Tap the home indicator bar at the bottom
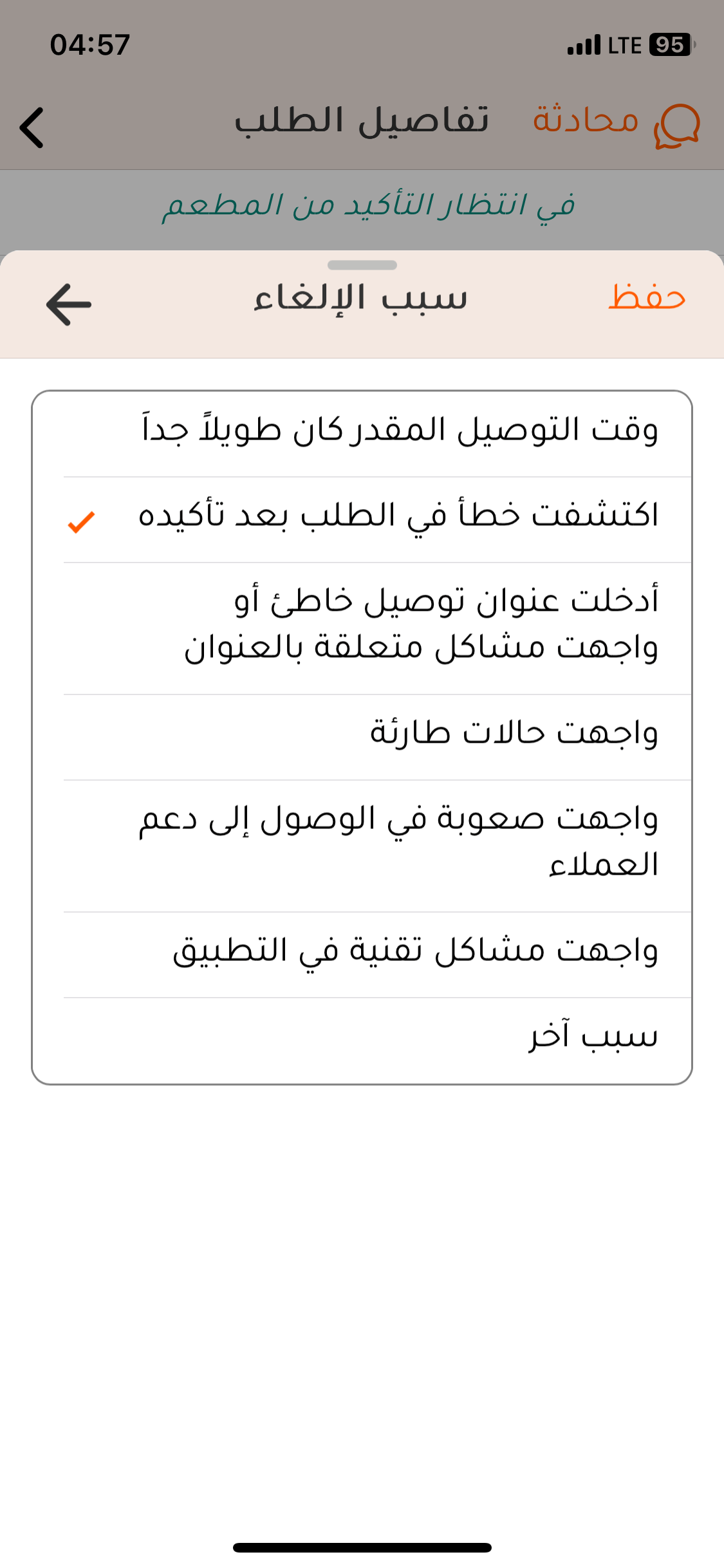This screenshot has height=1568, width=724. (362, 1547)
